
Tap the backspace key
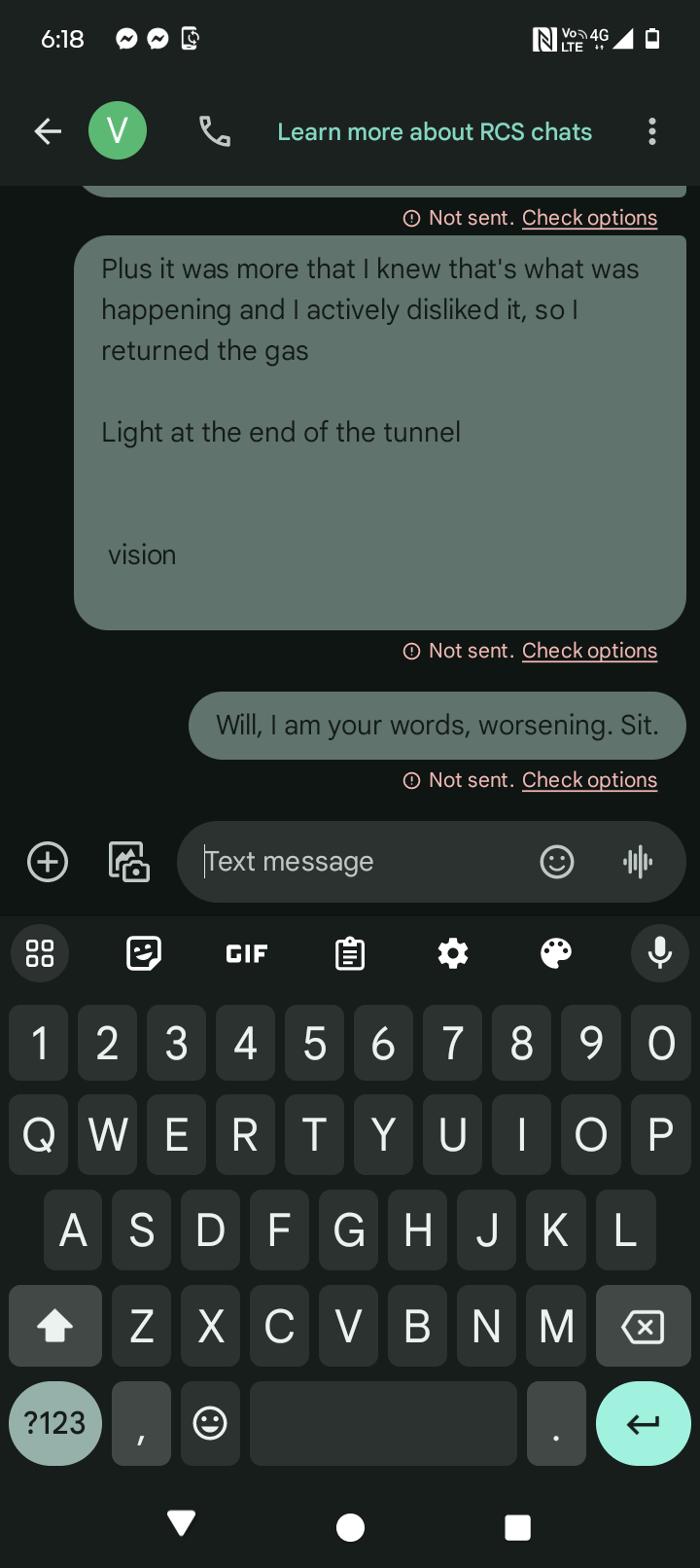point(642,1326)
